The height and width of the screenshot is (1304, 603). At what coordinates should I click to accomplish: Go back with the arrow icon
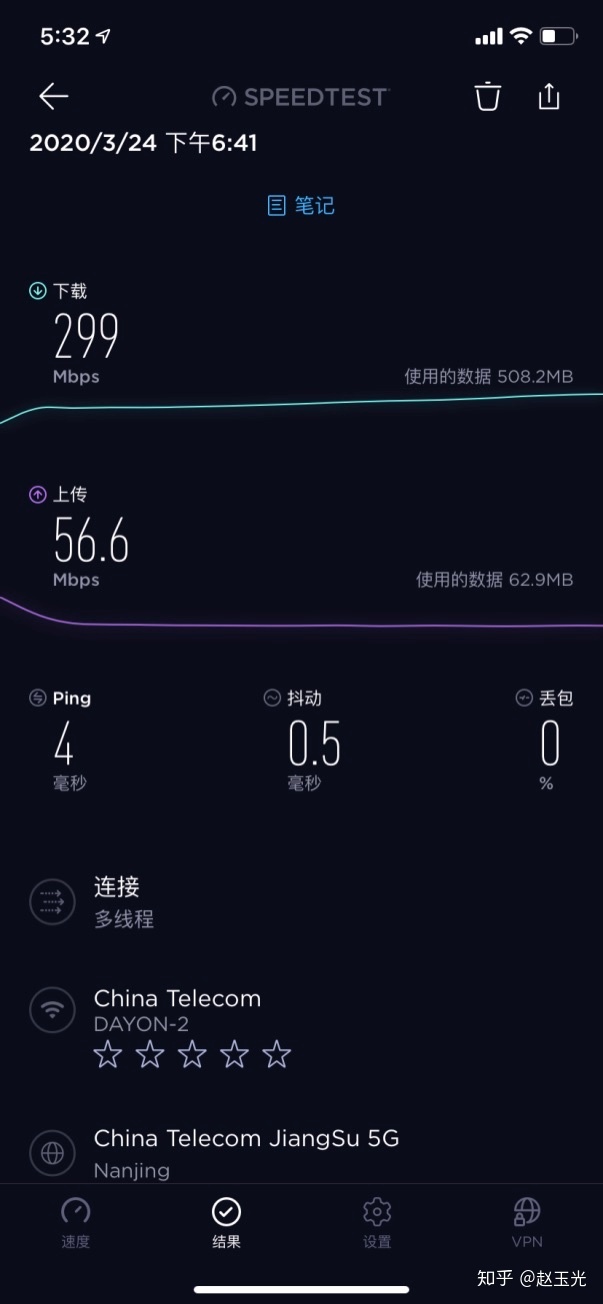[53, 96]
